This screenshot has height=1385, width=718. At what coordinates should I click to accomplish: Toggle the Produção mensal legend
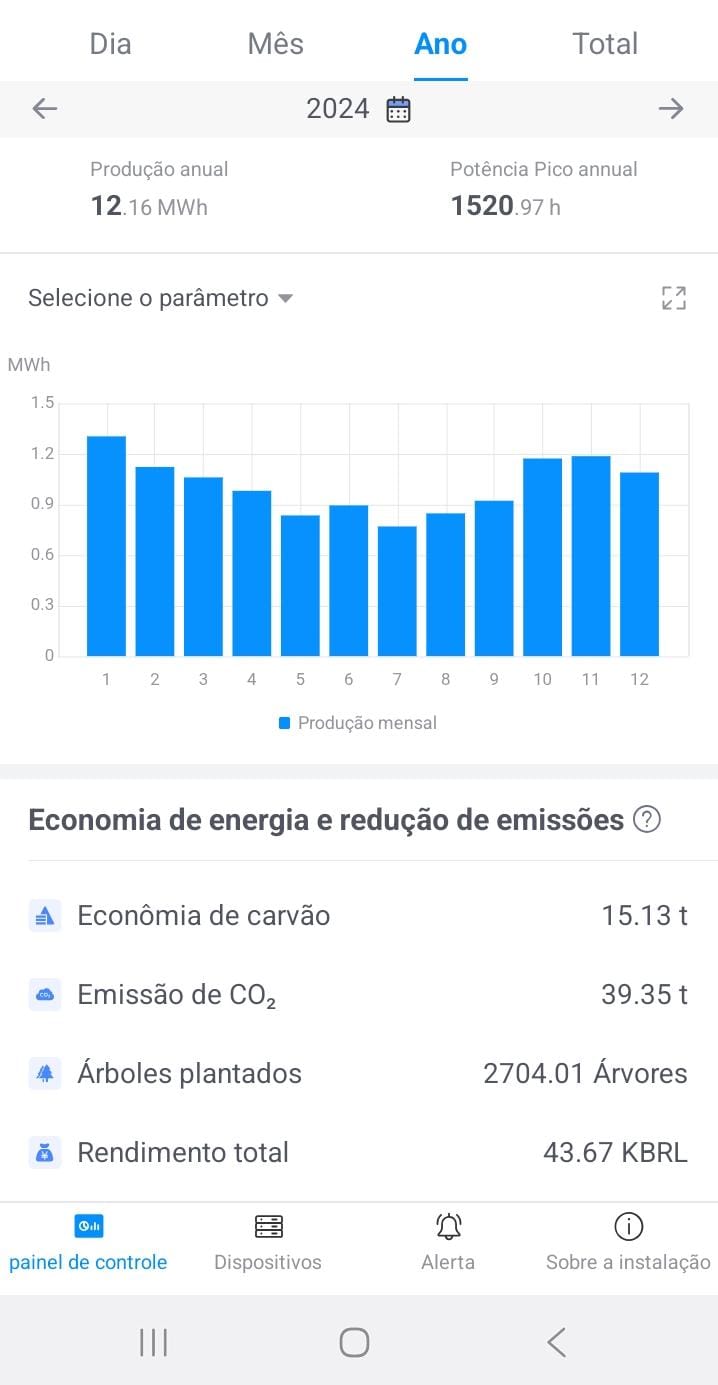click(358, 723)
